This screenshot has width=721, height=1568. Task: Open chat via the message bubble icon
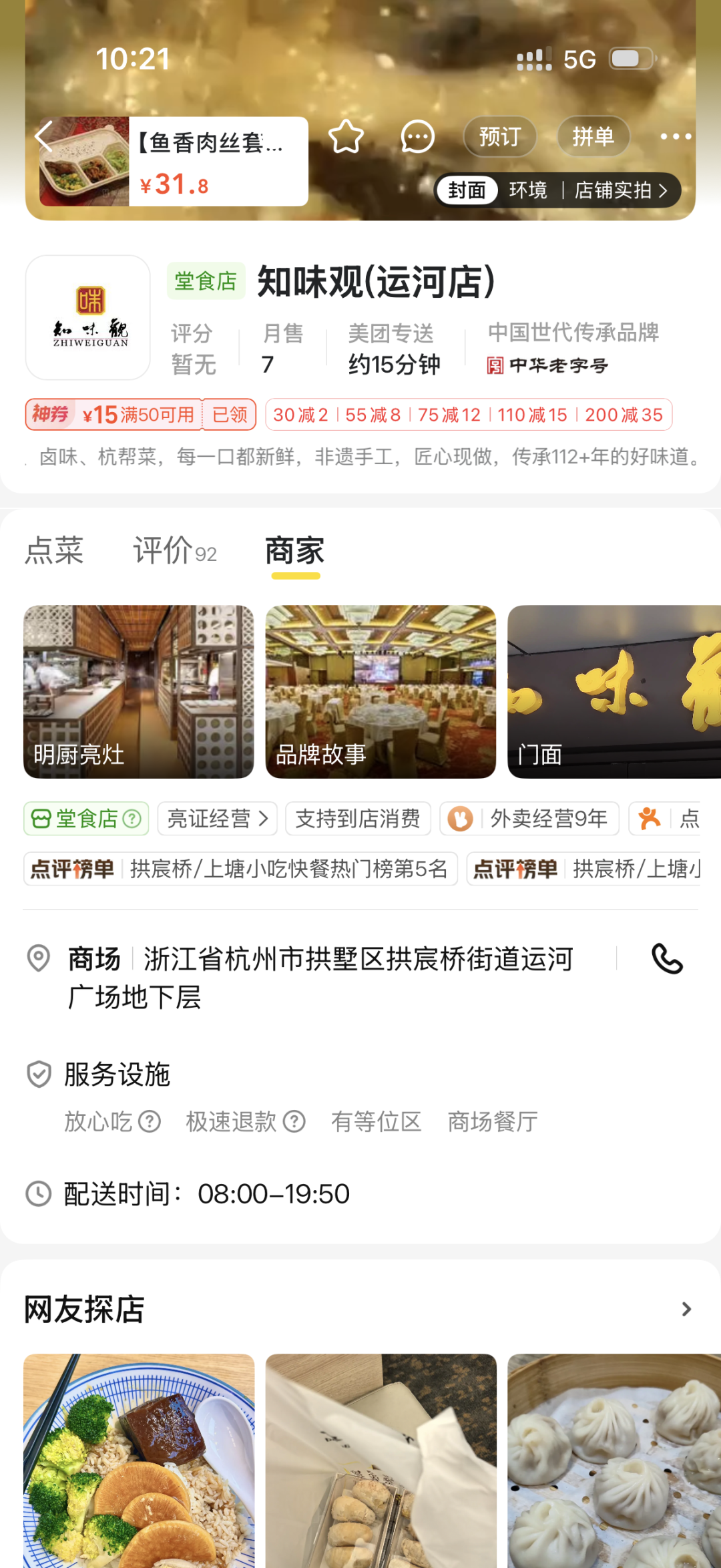[417, 136]
